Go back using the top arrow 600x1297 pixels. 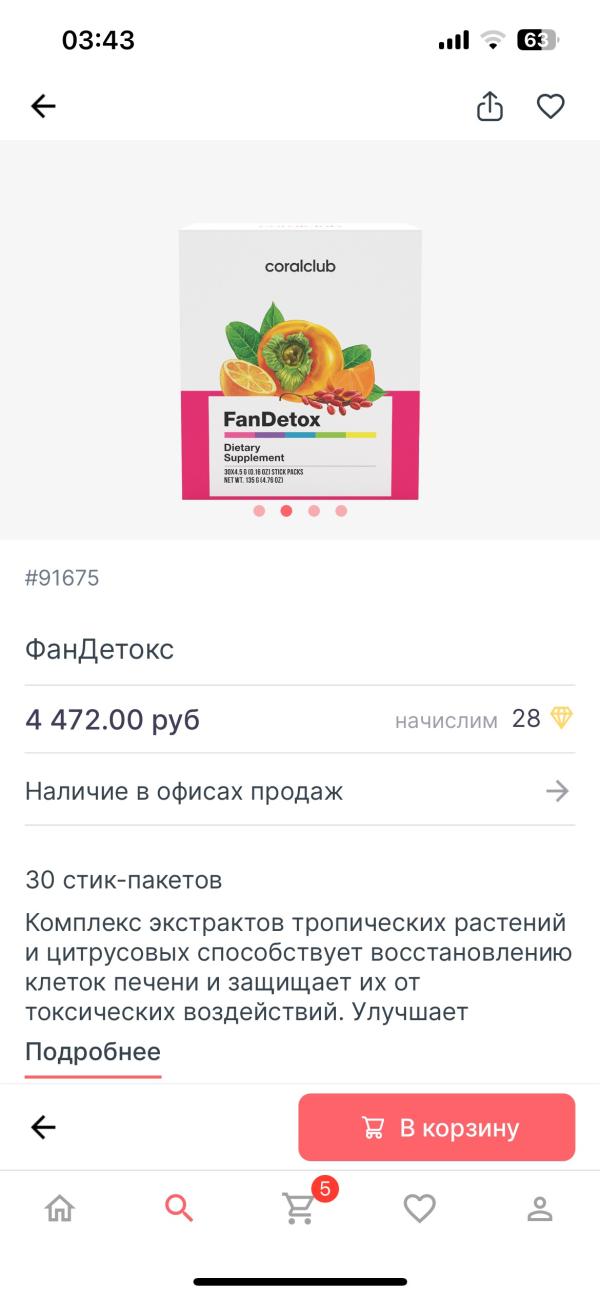pyautogui.click(x=43, y=106)
